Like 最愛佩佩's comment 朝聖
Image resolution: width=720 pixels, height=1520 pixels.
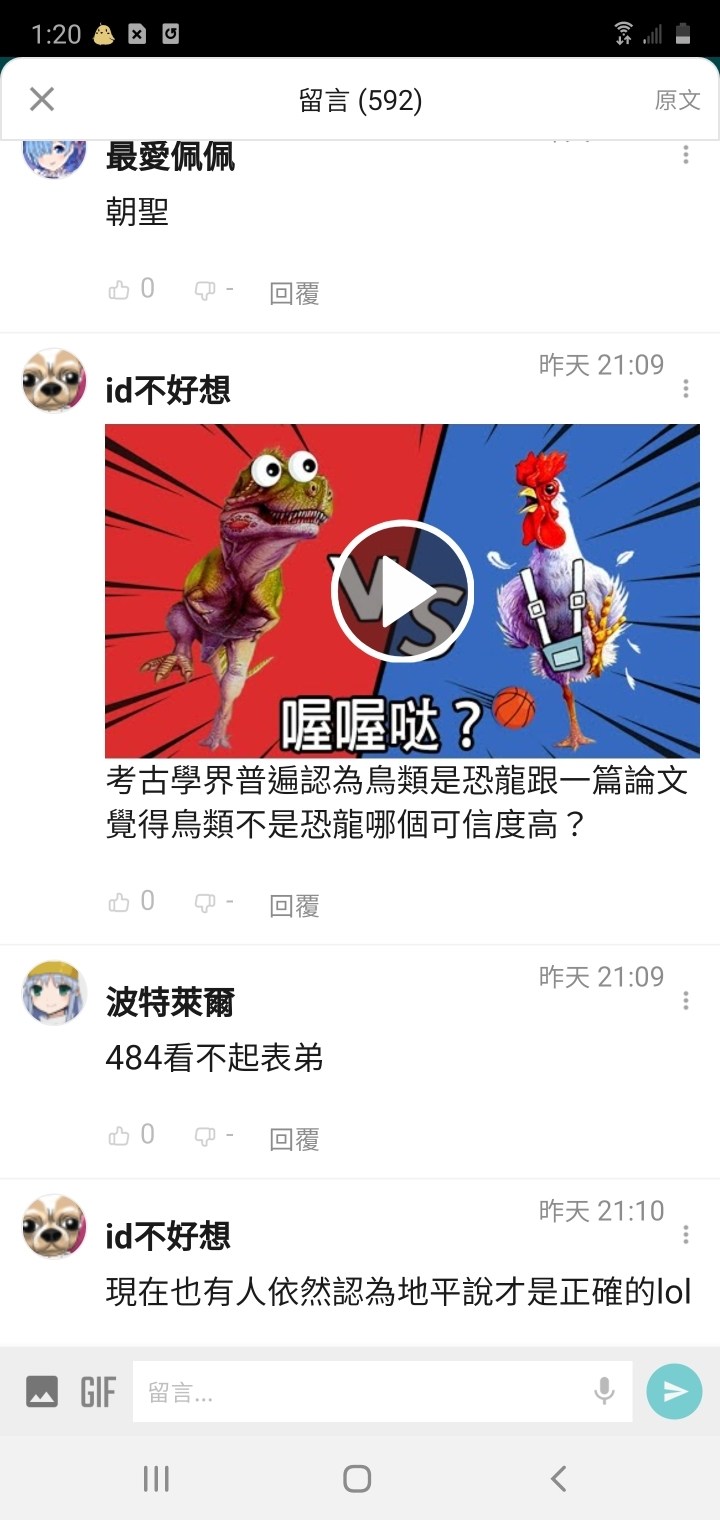pyautogui.click(x=131, y=290)
